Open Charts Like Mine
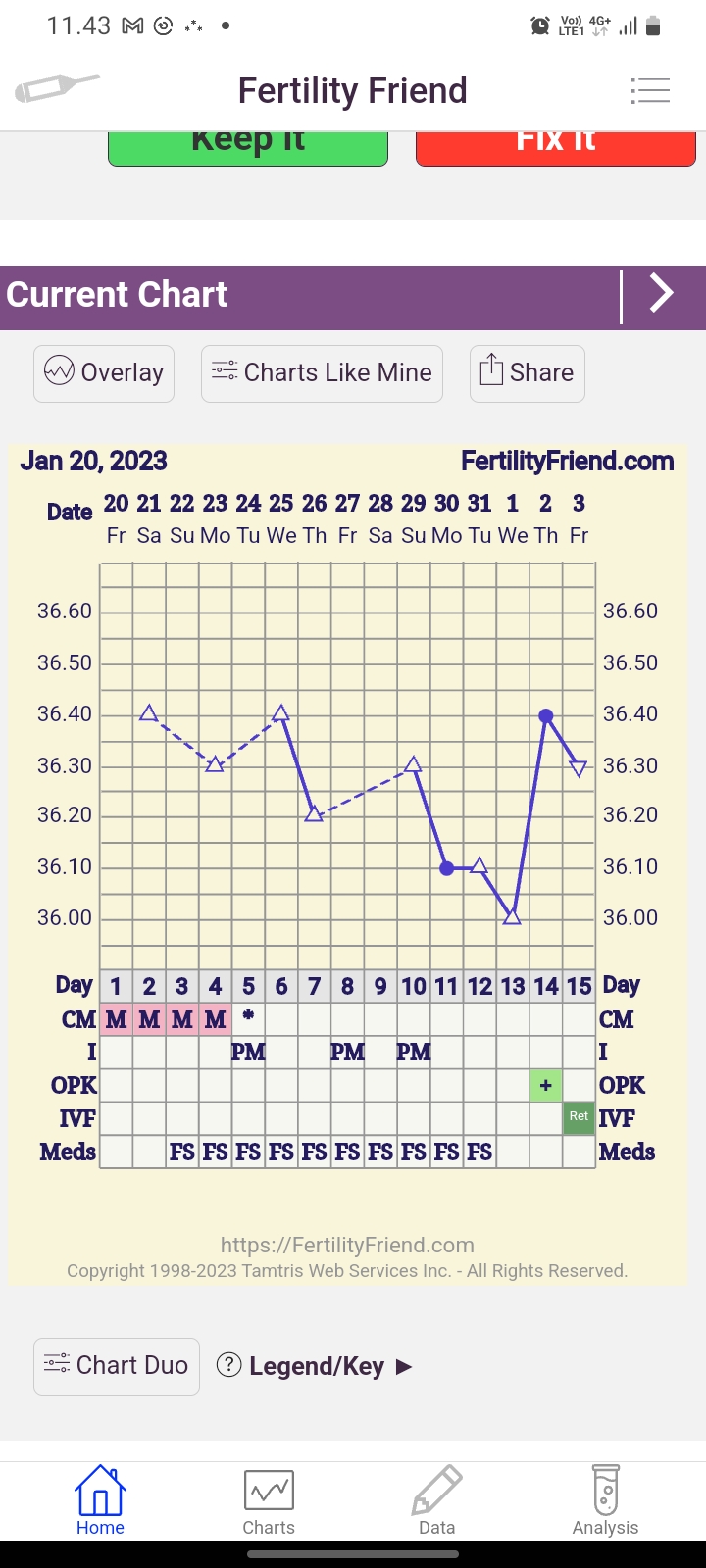This screenshot has width=706, height=1568. [322, 373]
